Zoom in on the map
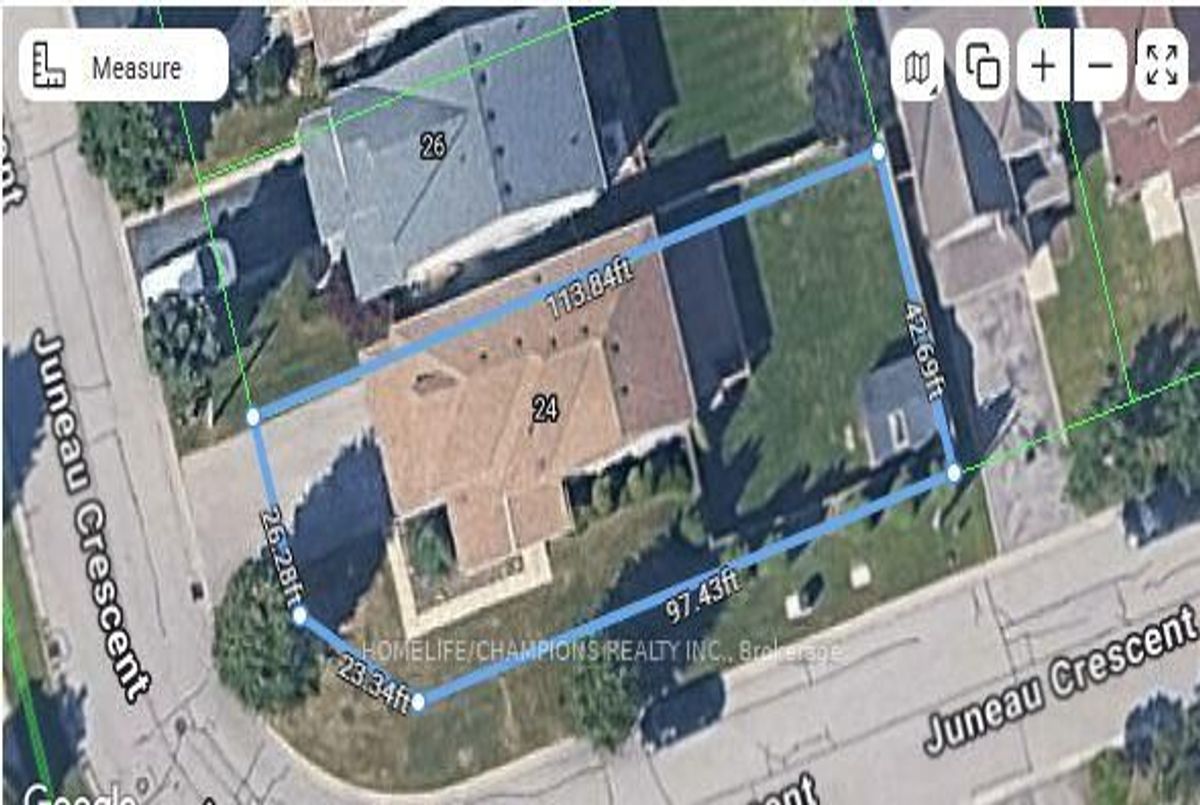 click(x=1043, y=66)
